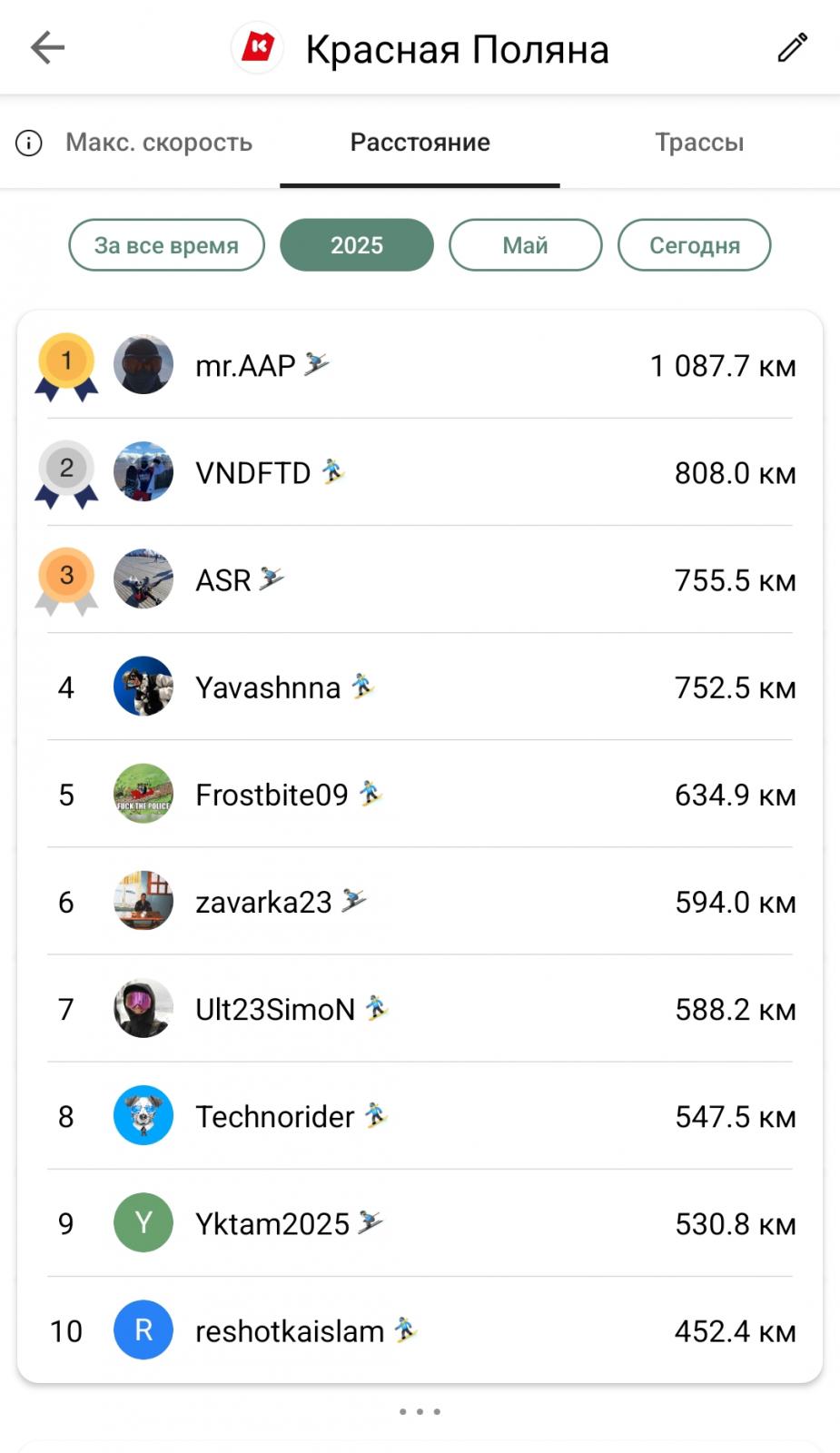Select the Расстояние tab
840x1453 pixels.
(420, 143)
